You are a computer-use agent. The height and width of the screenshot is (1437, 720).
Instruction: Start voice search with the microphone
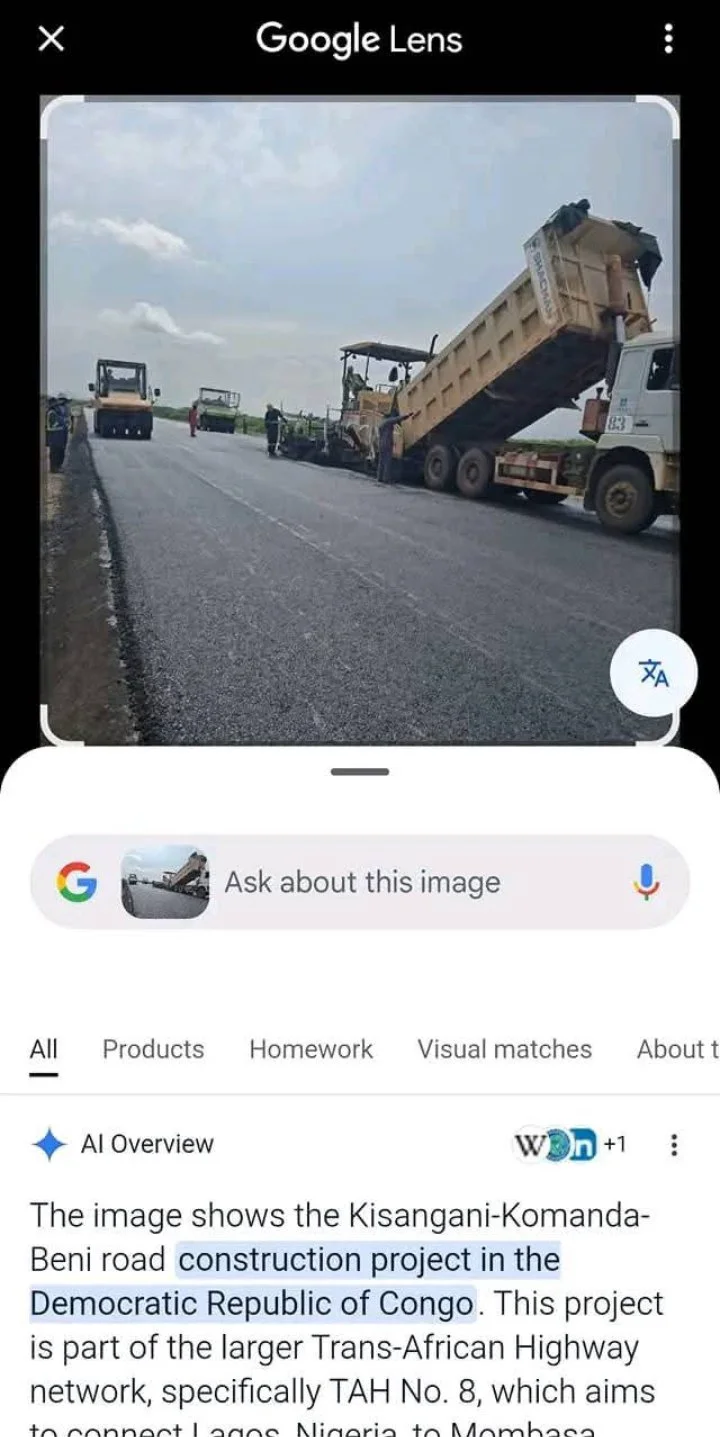pos(647,883)
